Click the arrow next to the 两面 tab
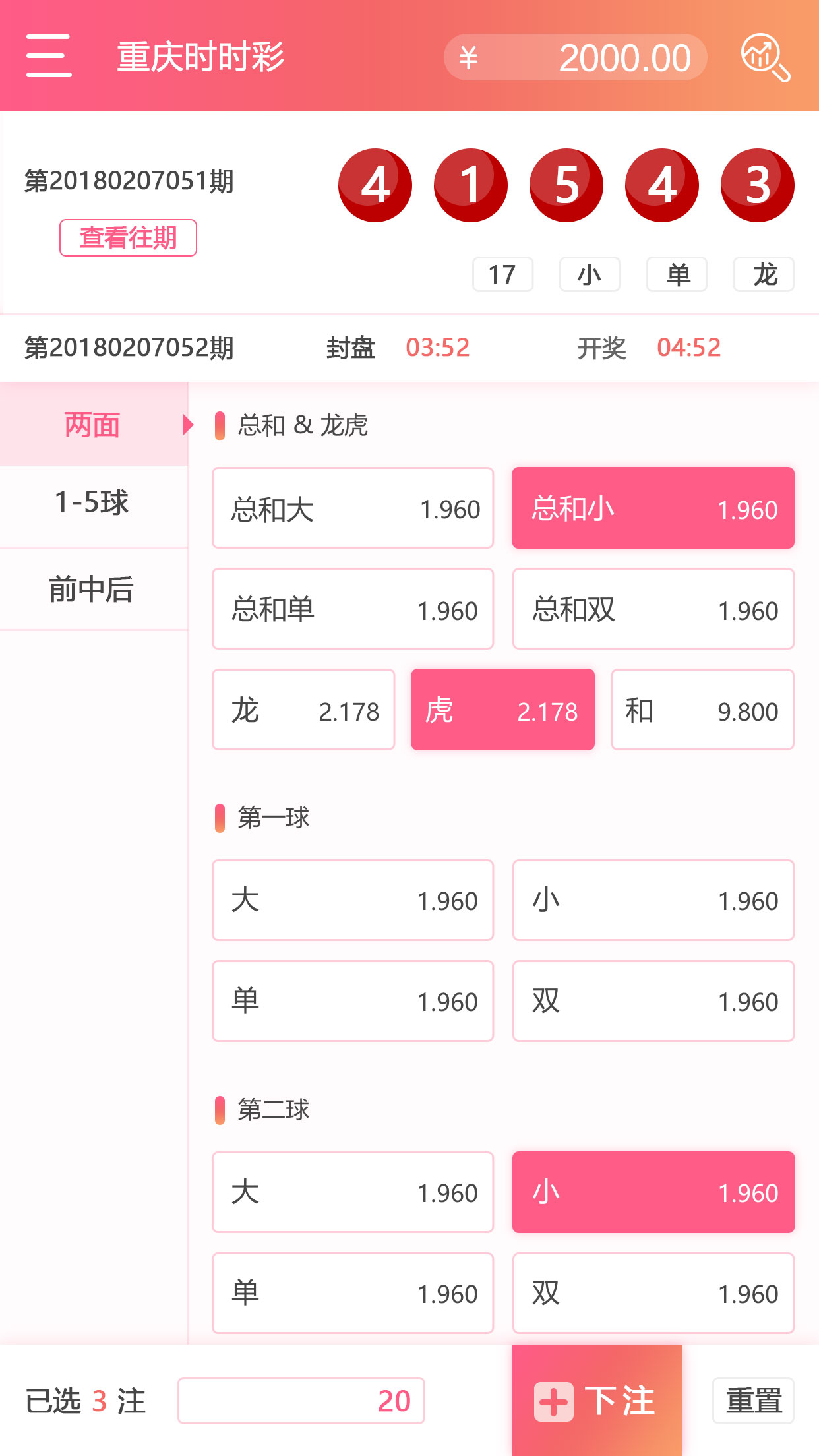This screenshot has width=819, height=1456. (187, 424)
